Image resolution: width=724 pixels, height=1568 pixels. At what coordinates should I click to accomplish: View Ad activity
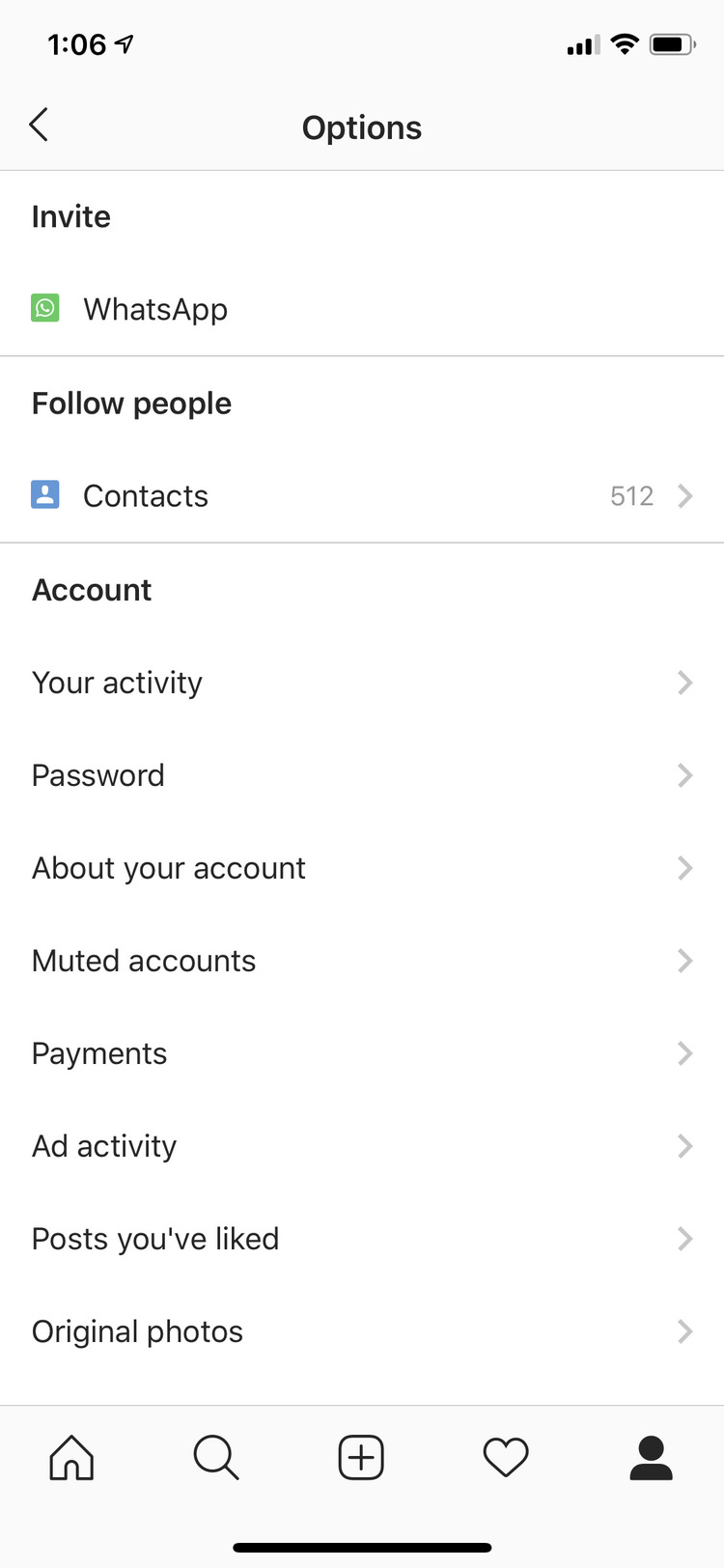pos(362,1146)
